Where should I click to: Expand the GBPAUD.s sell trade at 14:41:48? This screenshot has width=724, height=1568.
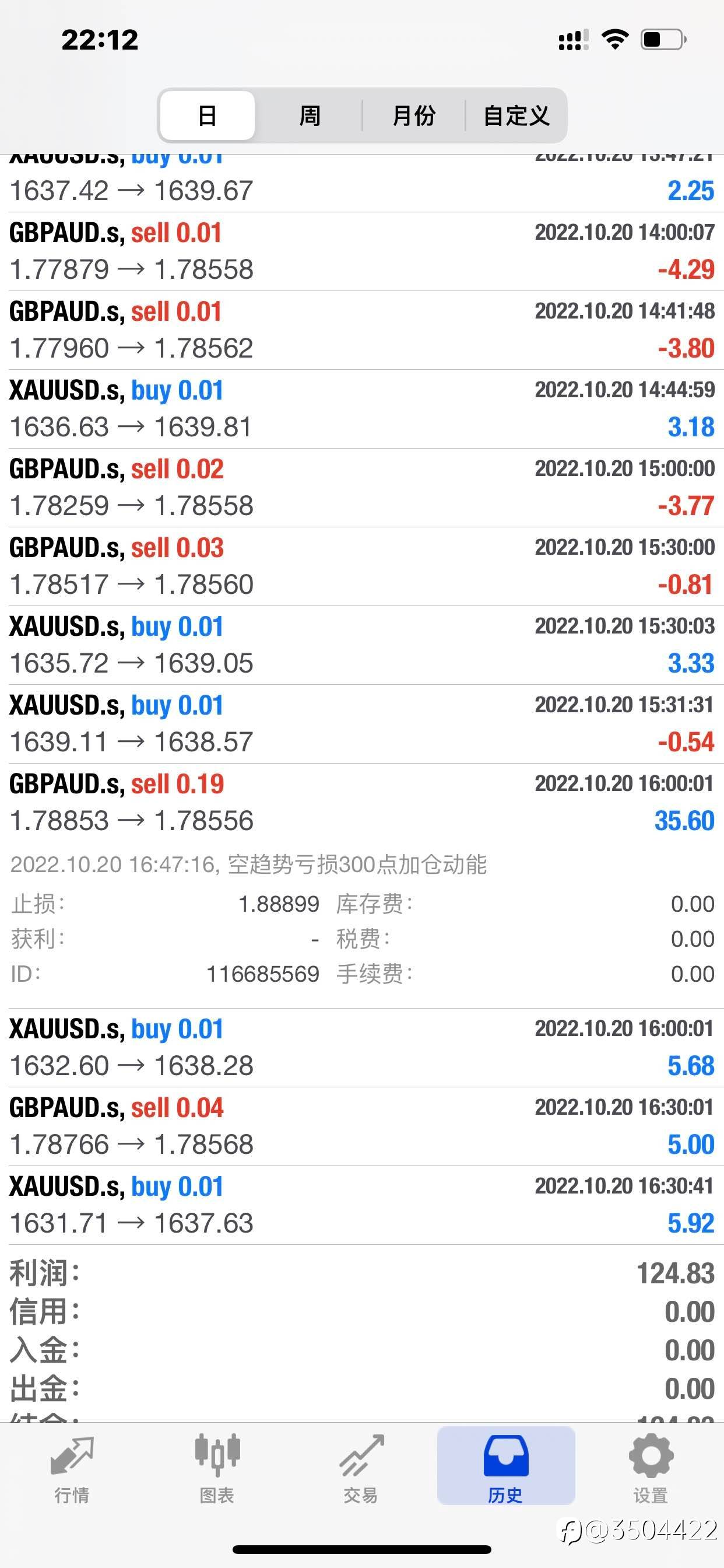(x=362, y=330)
